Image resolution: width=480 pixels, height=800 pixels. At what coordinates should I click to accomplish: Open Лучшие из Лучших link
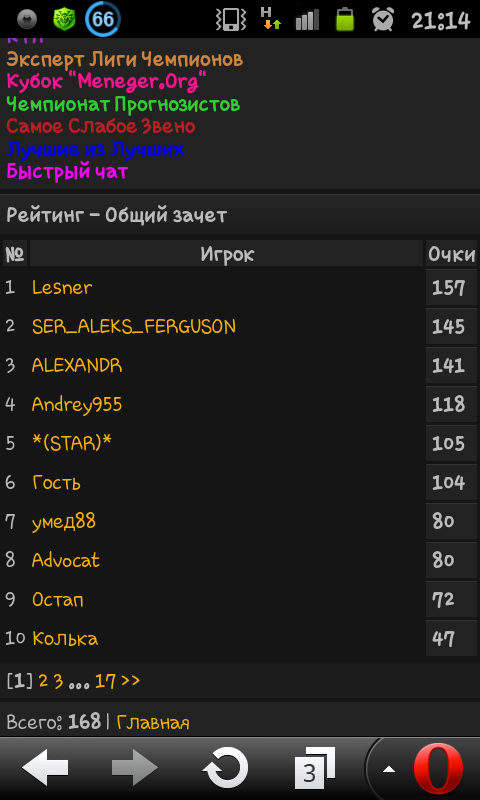pyautogui.click(x=95, y=149)
